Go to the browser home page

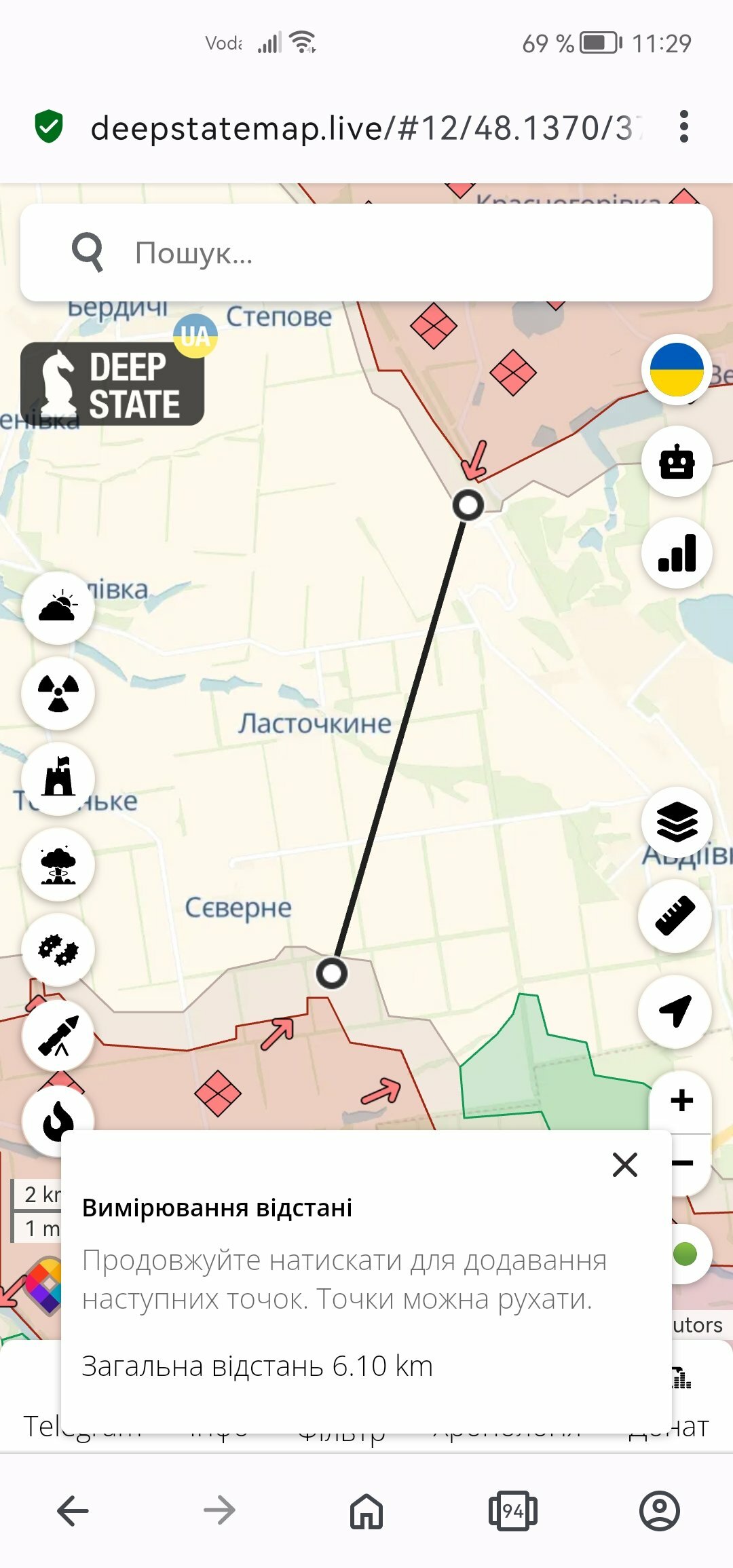pos(366,1511)
